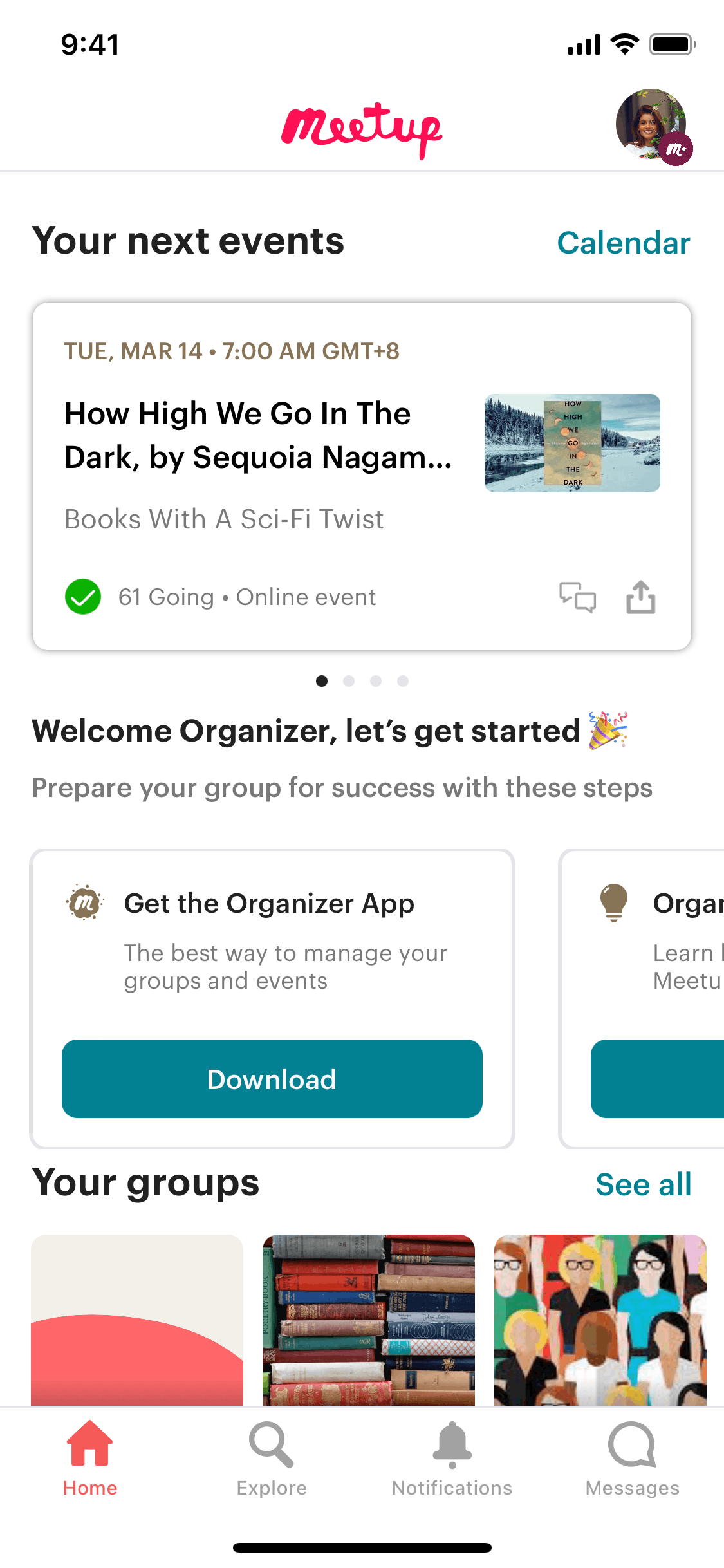The width and height of the screenshot is (724, 1568).
Task: Open the event comments icon
Action: tap(577, 597)
